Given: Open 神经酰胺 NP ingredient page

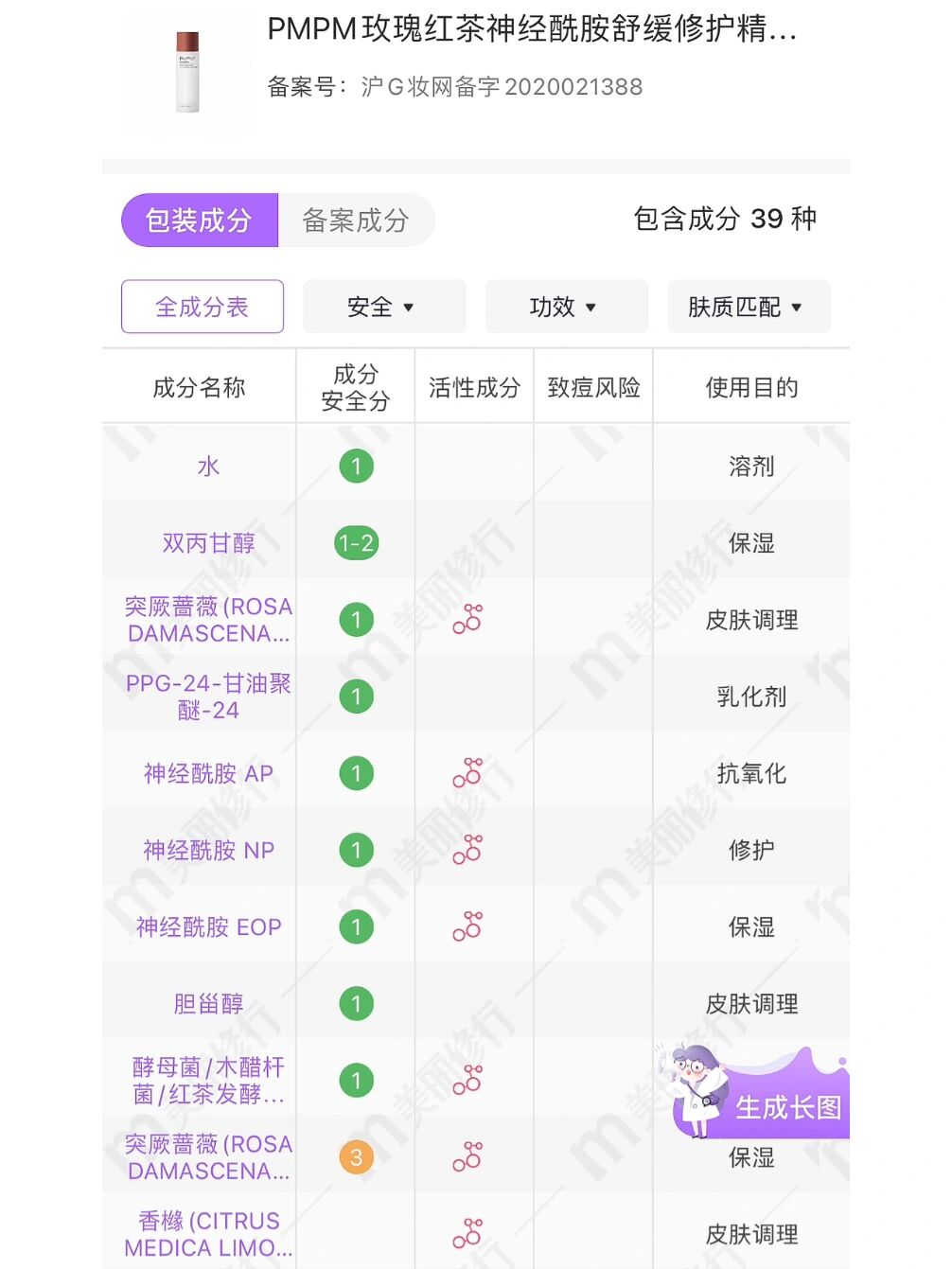Looking at the screenshot, I should 208,850.
